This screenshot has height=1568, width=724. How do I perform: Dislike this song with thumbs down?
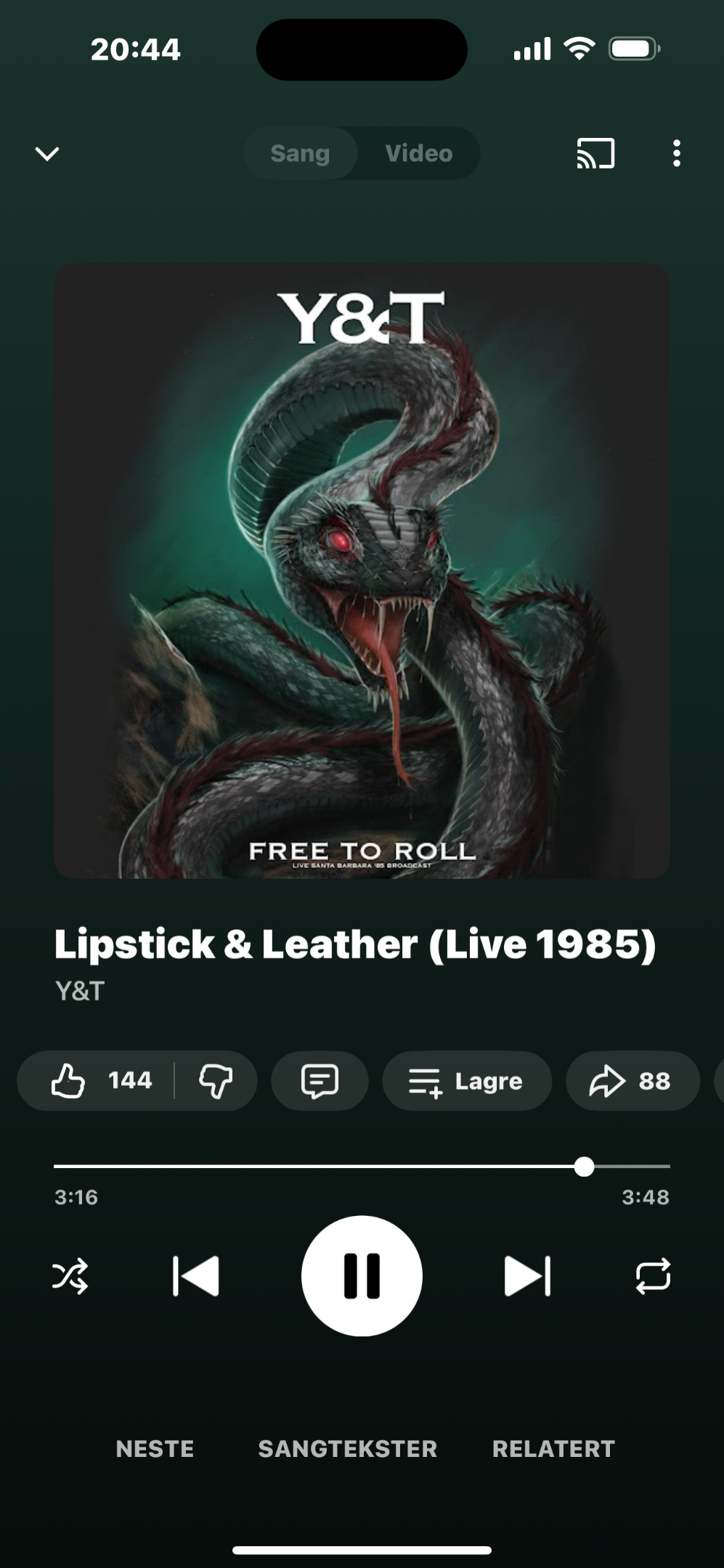tap(216, 1081)
